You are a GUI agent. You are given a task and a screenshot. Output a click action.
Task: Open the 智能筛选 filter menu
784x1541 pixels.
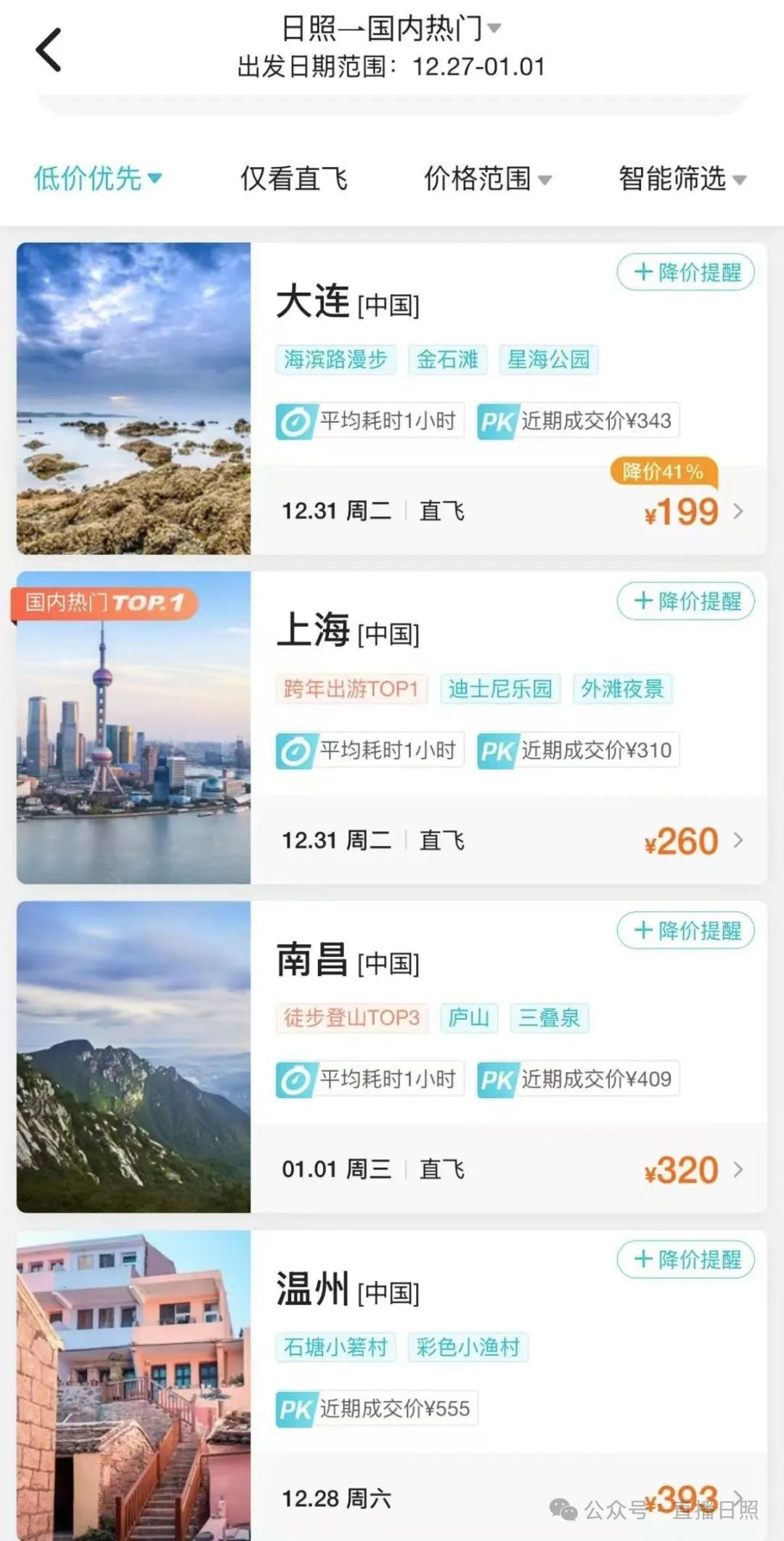point(682,179)
